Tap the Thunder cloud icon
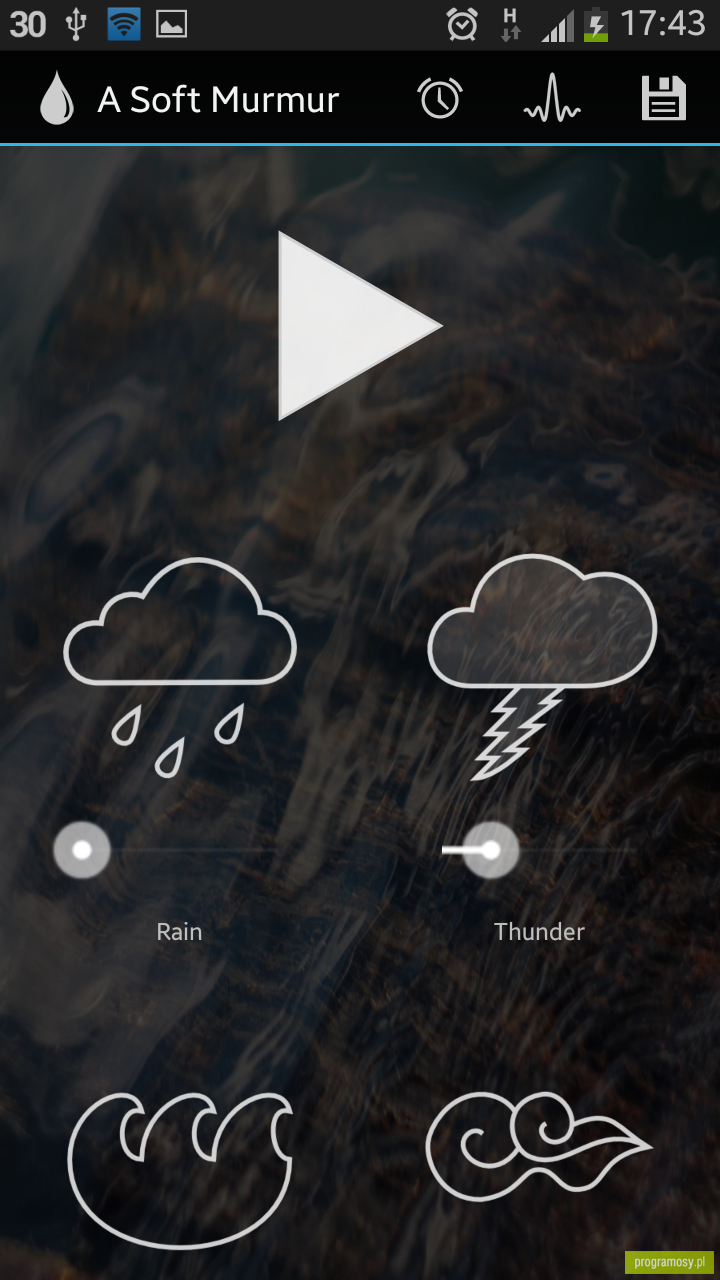The height and width of the screenshot is (1280, 720). tap(542, 667)
